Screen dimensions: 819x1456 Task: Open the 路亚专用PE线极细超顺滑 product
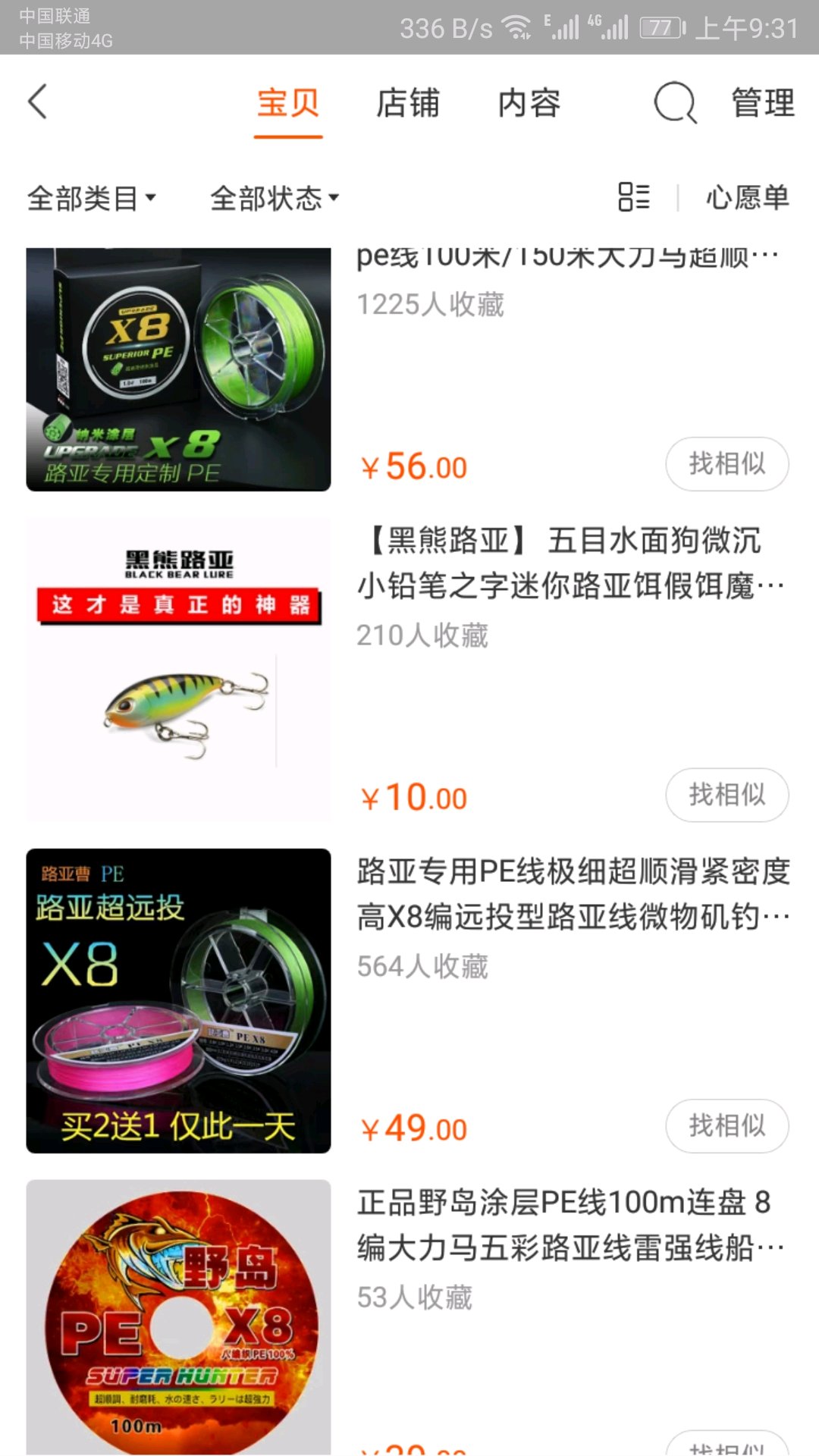pos(573,893)
